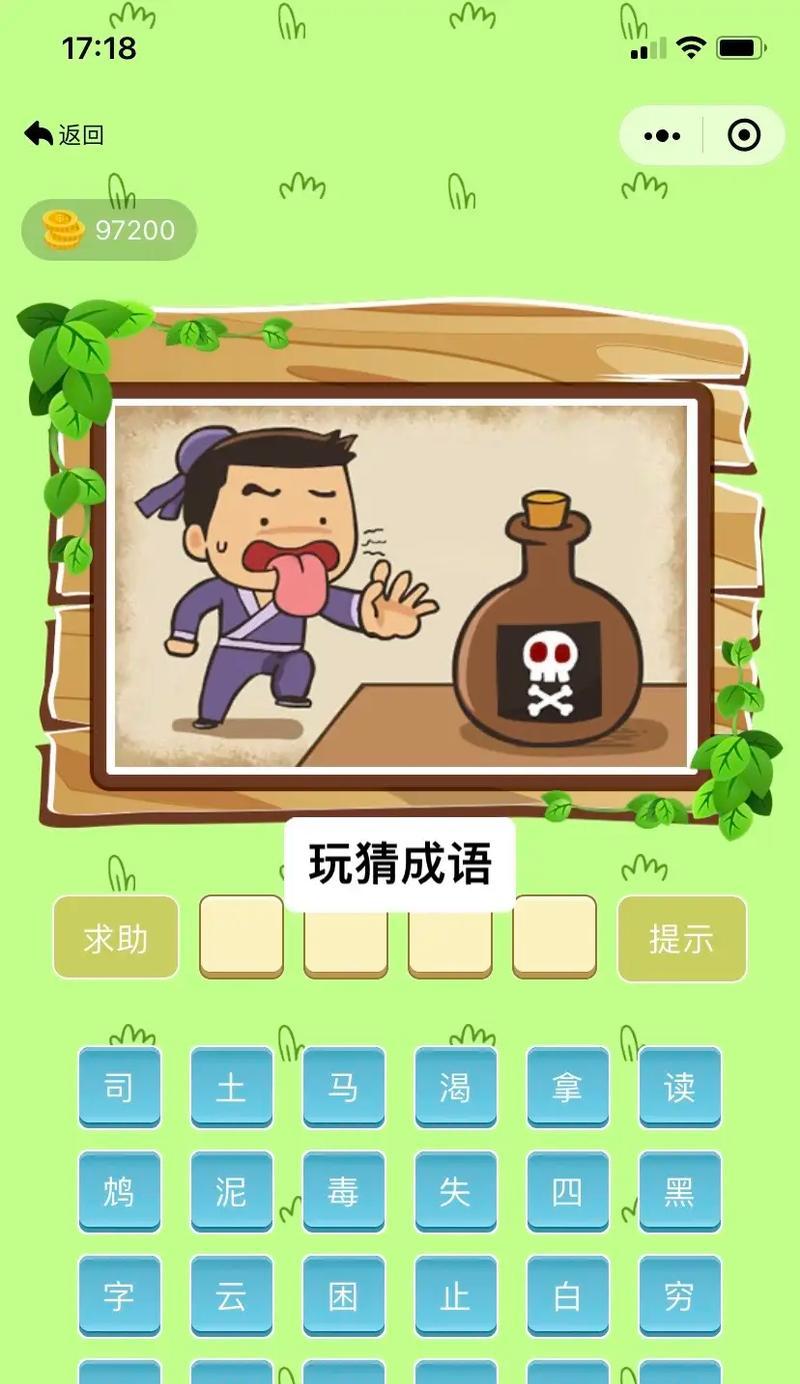Close the mini program with the circle button

(x=744, y=135)
